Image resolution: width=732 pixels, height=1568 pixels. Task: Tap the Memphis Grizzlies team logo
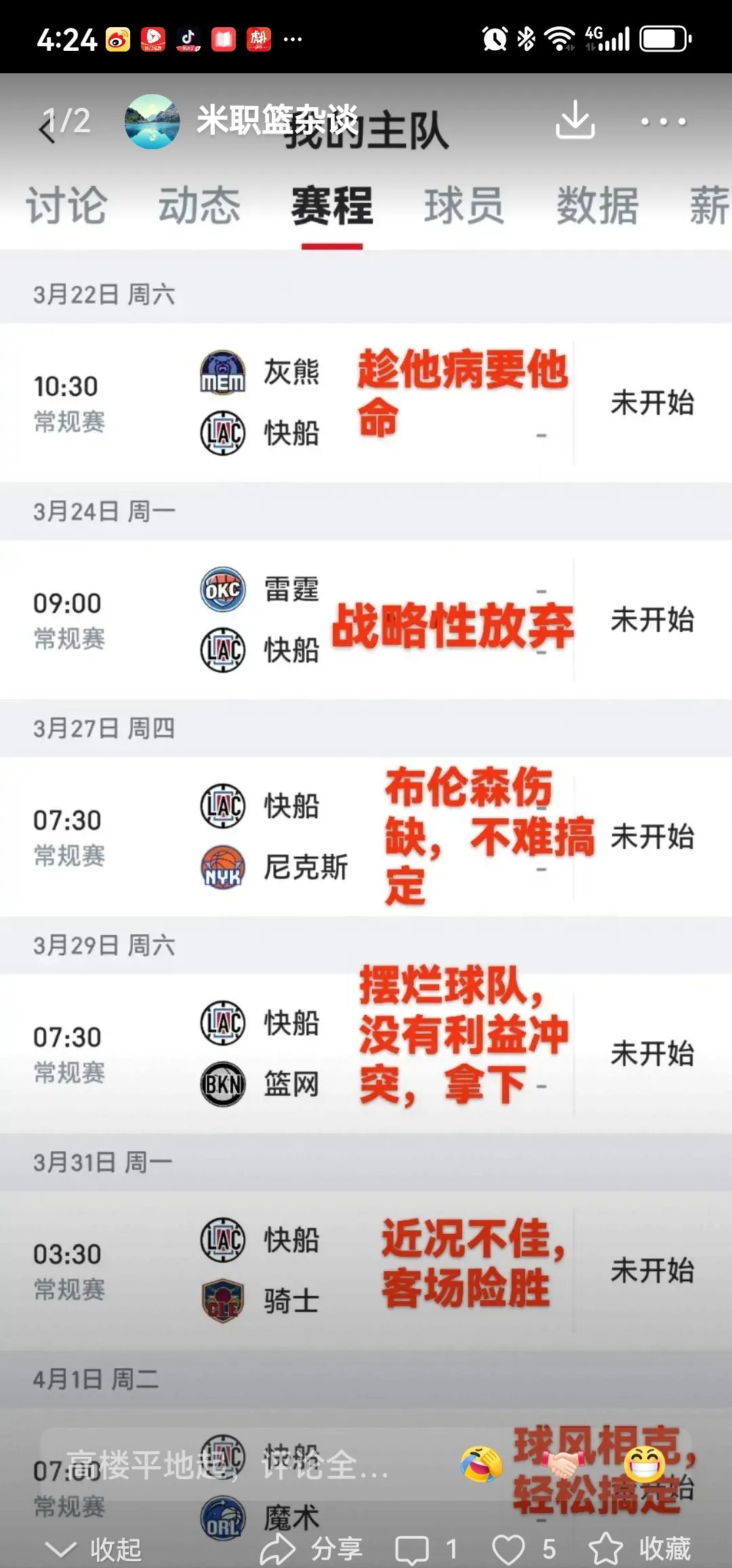tap(224, 372)
